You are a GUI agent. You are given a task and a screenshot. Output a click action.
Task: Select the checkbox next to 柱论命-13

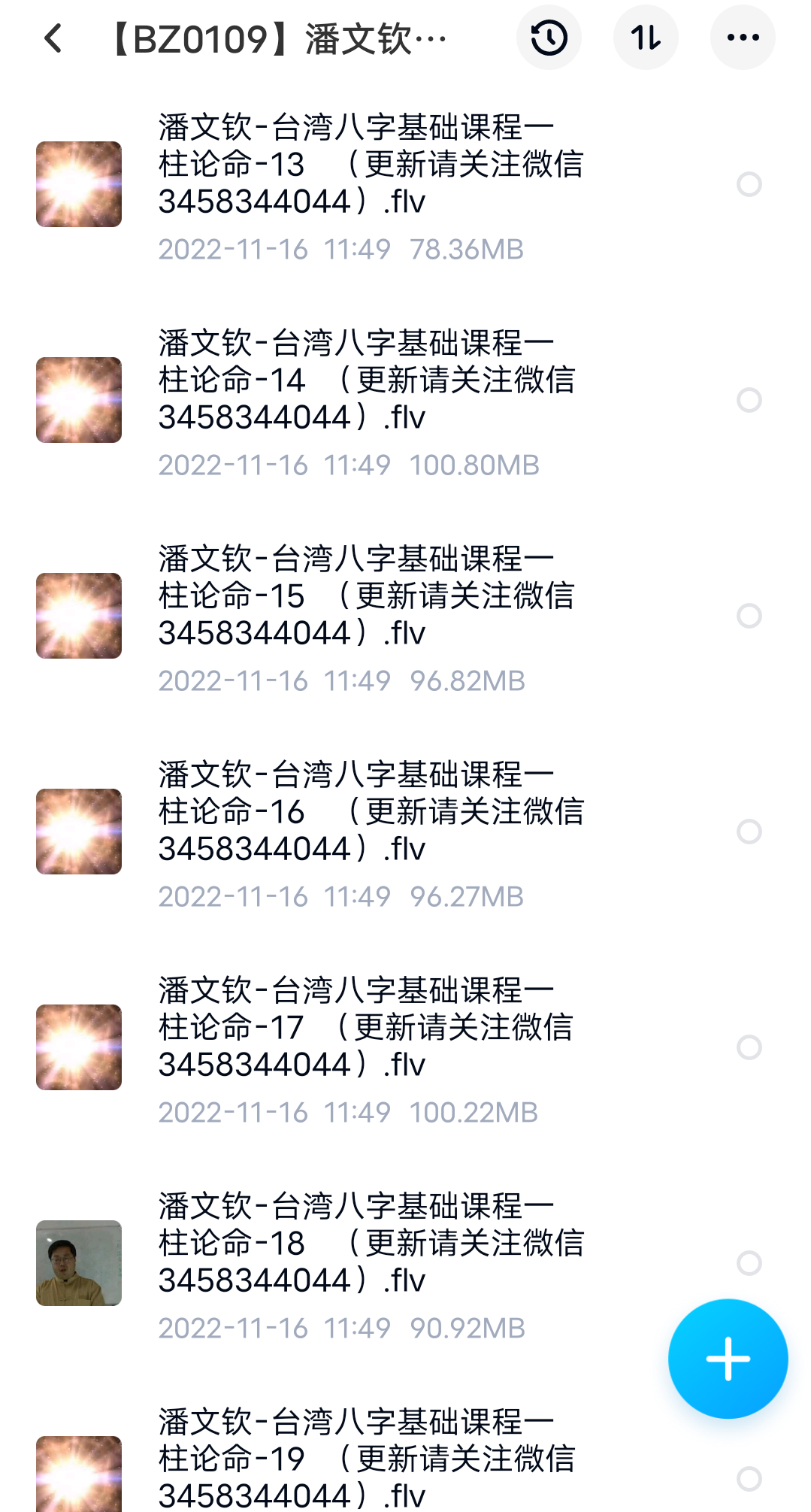tap(749, 183)
